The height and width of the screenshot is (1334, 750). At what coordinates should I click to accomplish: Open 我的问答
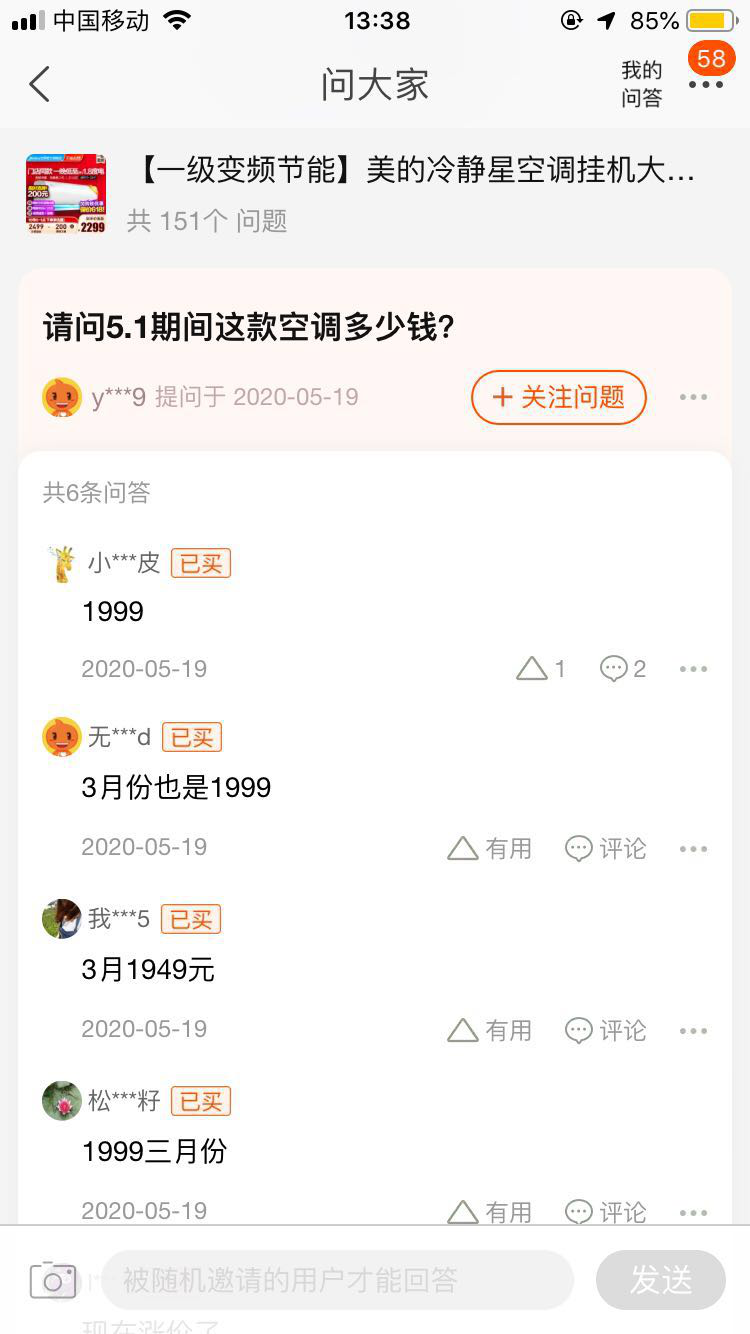(x=642, y=84)
